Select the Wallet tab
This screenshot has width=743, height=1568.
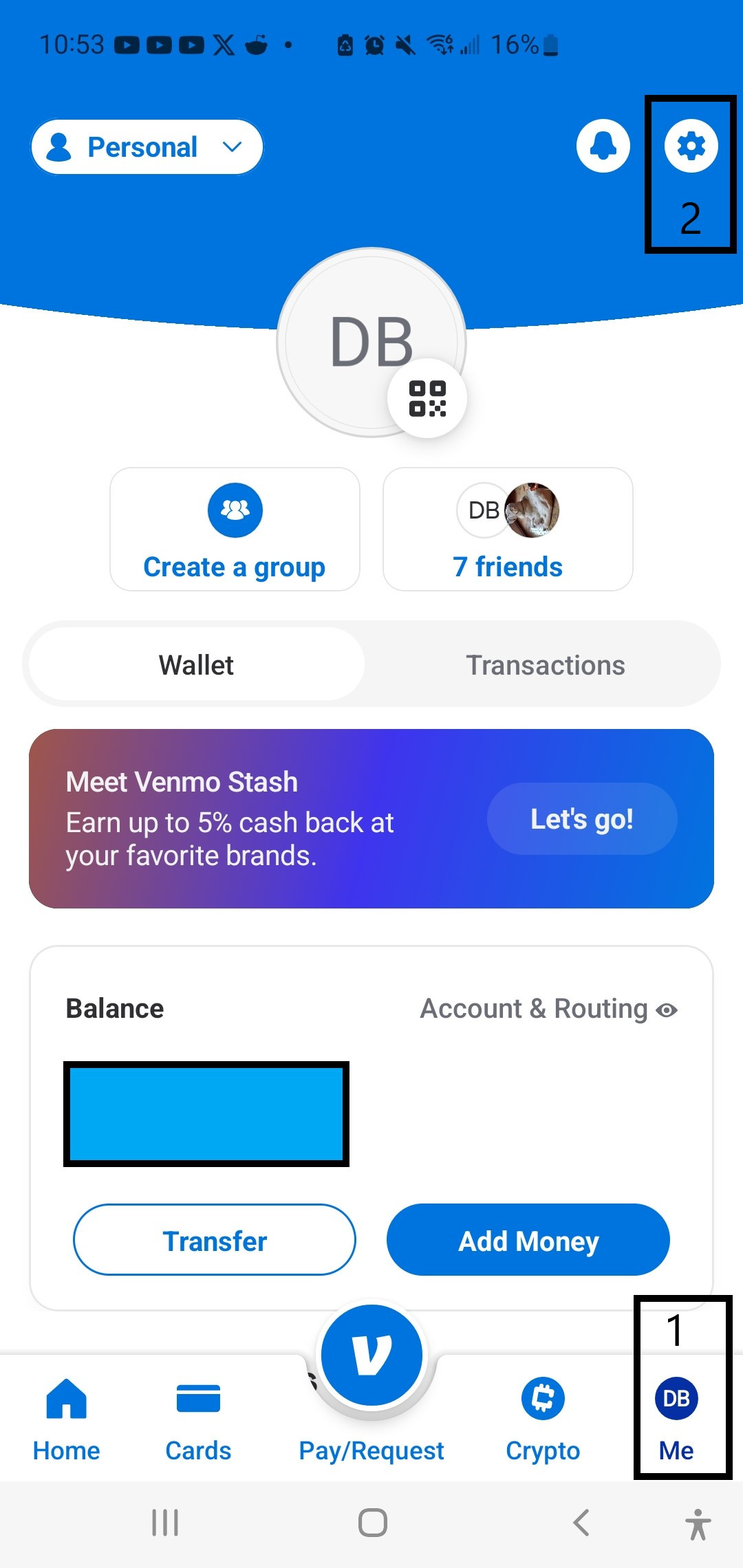tap(197, 665)
